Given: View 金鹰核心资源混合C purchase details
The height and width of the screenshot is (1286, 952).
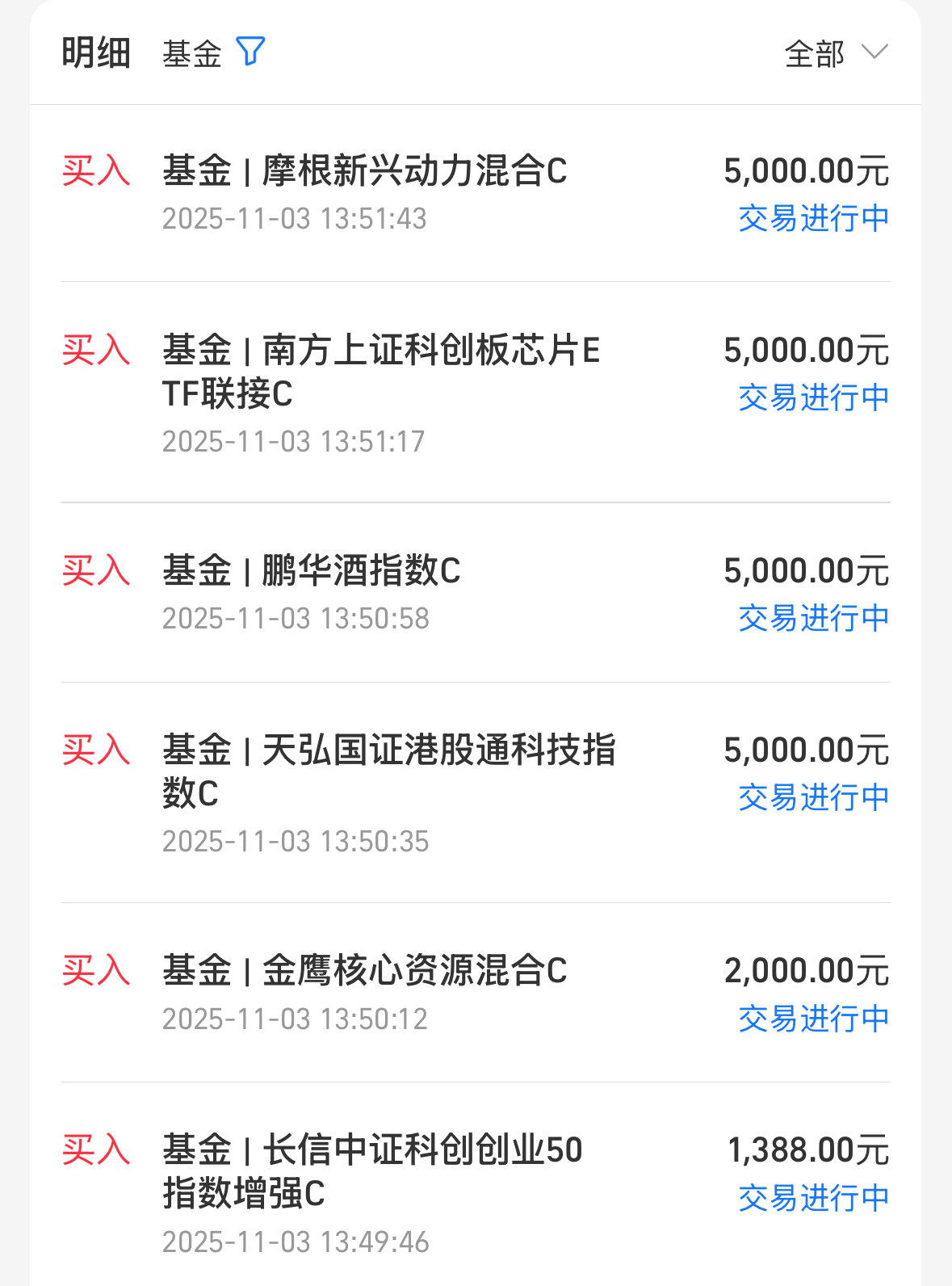Looking at the screenshot, I should coord(476,994).
